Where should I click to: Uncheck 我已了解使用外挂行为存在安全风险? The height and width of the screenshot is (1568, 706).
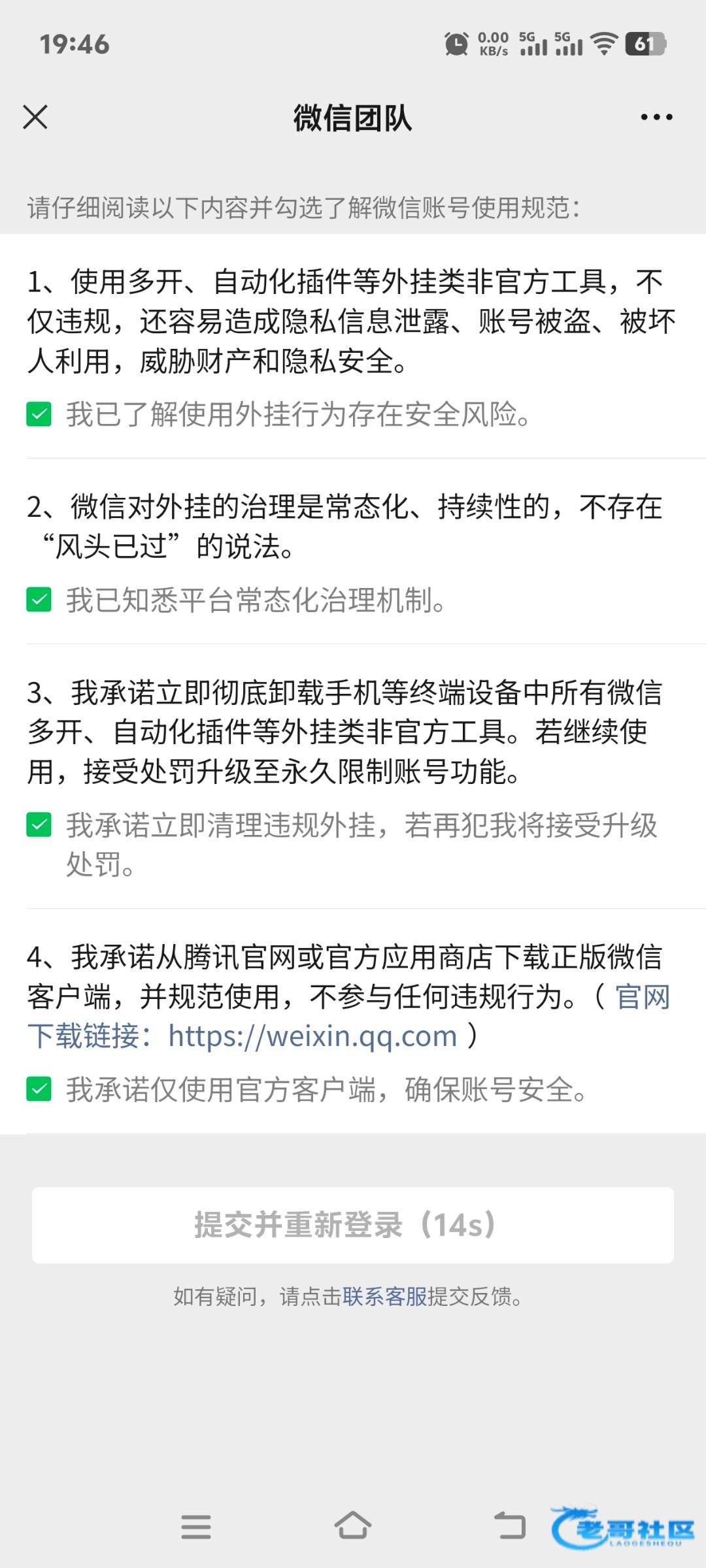point(39,414)
